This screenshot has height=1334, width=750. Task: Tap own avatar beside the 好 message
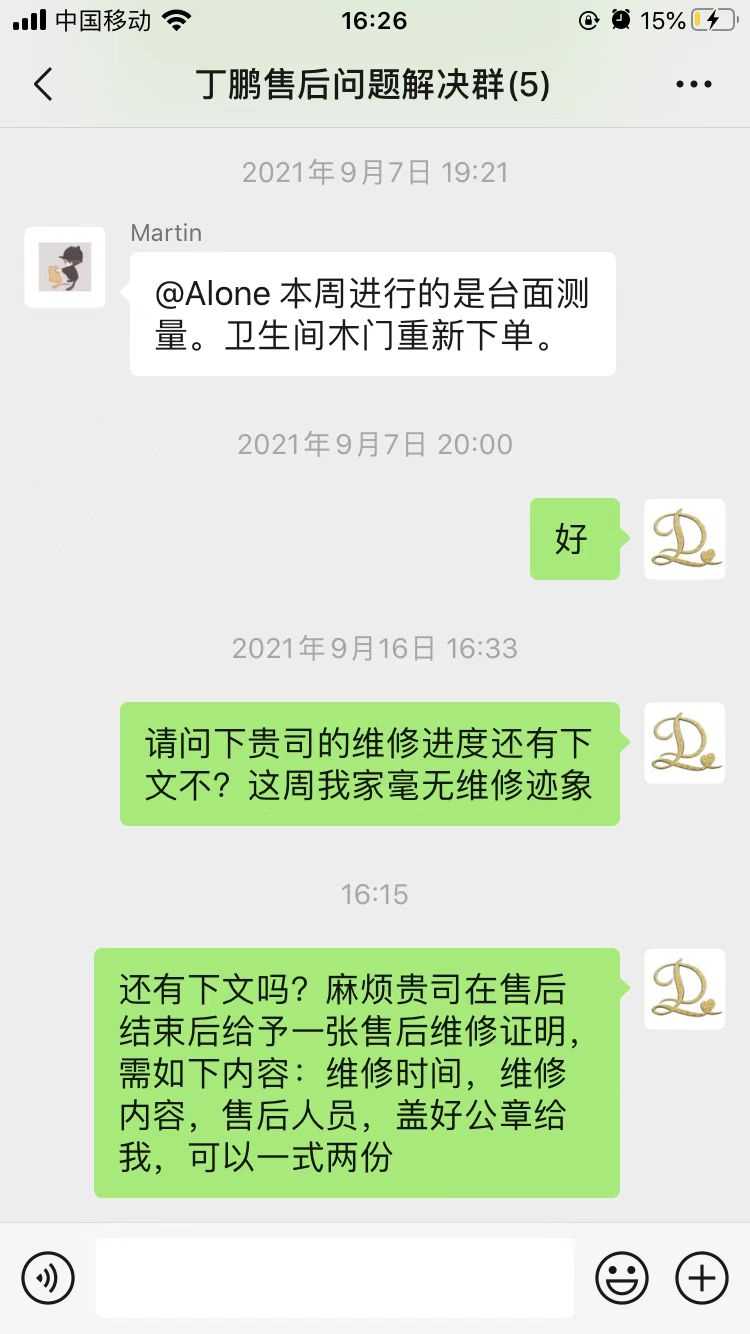(684, 539)
